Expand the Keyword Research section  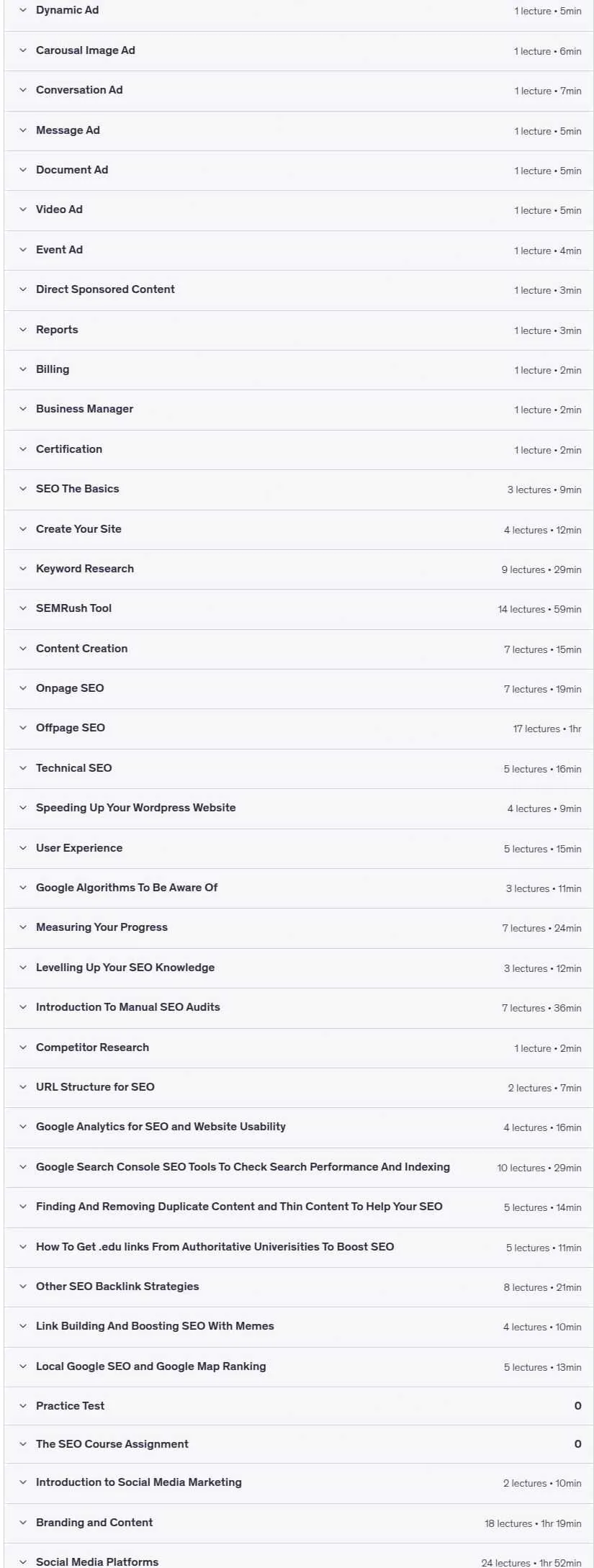pos(299,569)
